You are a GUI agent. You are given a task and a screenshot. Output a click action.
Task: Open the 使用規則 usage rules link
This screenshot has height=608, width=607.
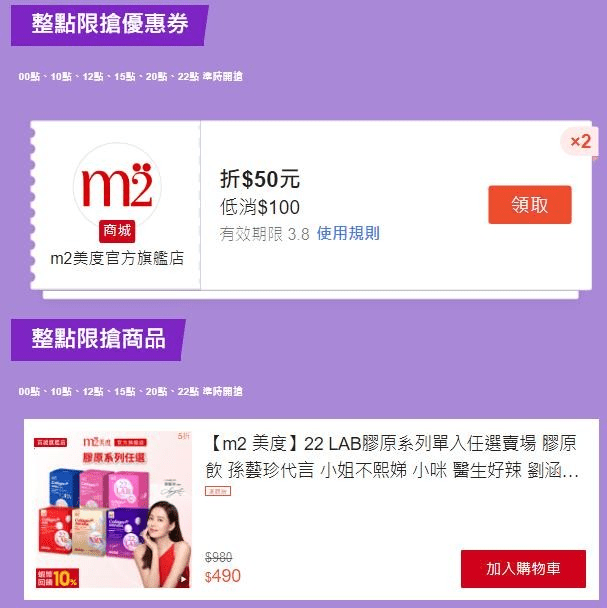[348, 233]
